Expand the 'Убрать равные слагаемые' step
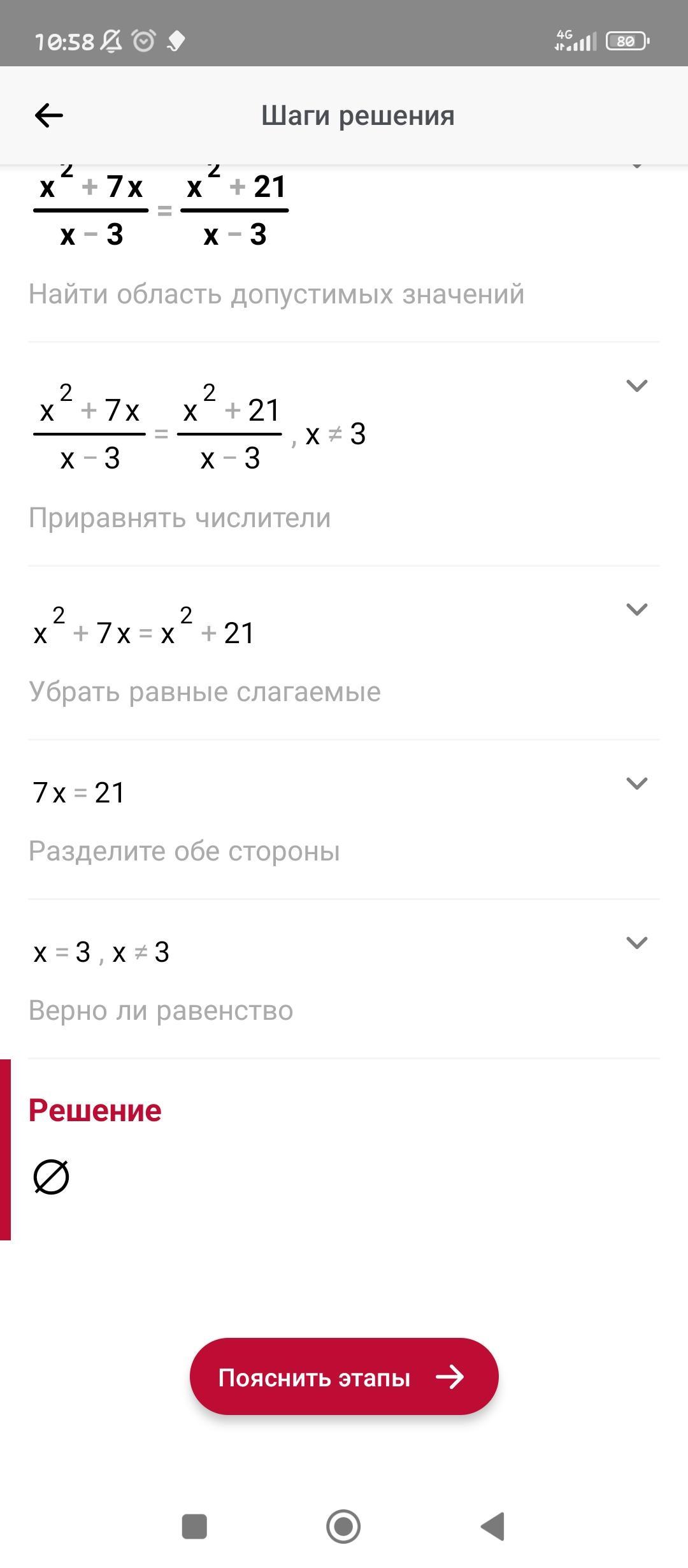The width and height of the screenshot is (688, 1568). [636, 609]
